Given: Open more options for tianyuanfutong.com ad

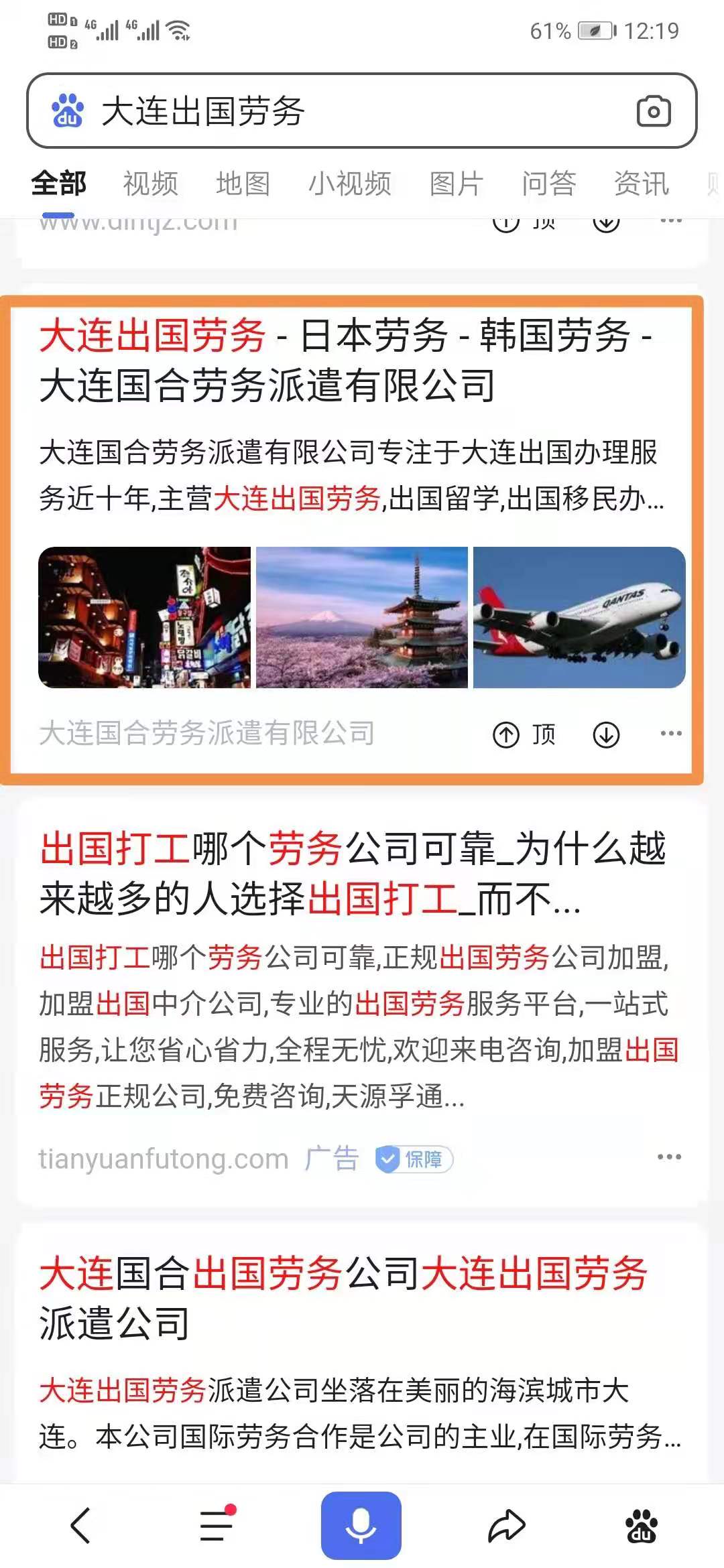Looking at the screenshot, I should (x=669, y=1157).
